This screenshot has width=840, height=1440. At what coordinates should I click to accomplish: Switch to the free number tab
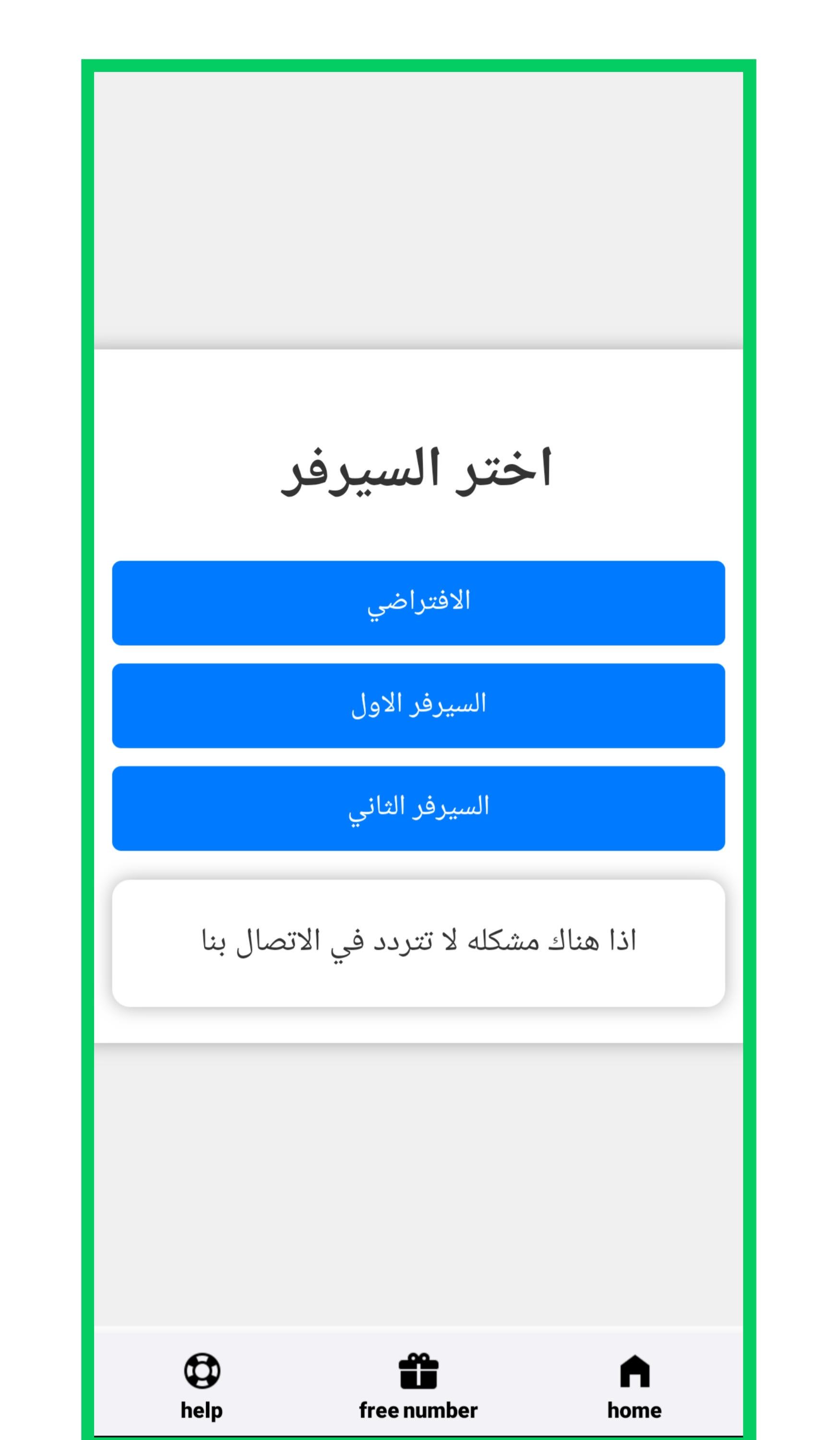(418, 1387)
